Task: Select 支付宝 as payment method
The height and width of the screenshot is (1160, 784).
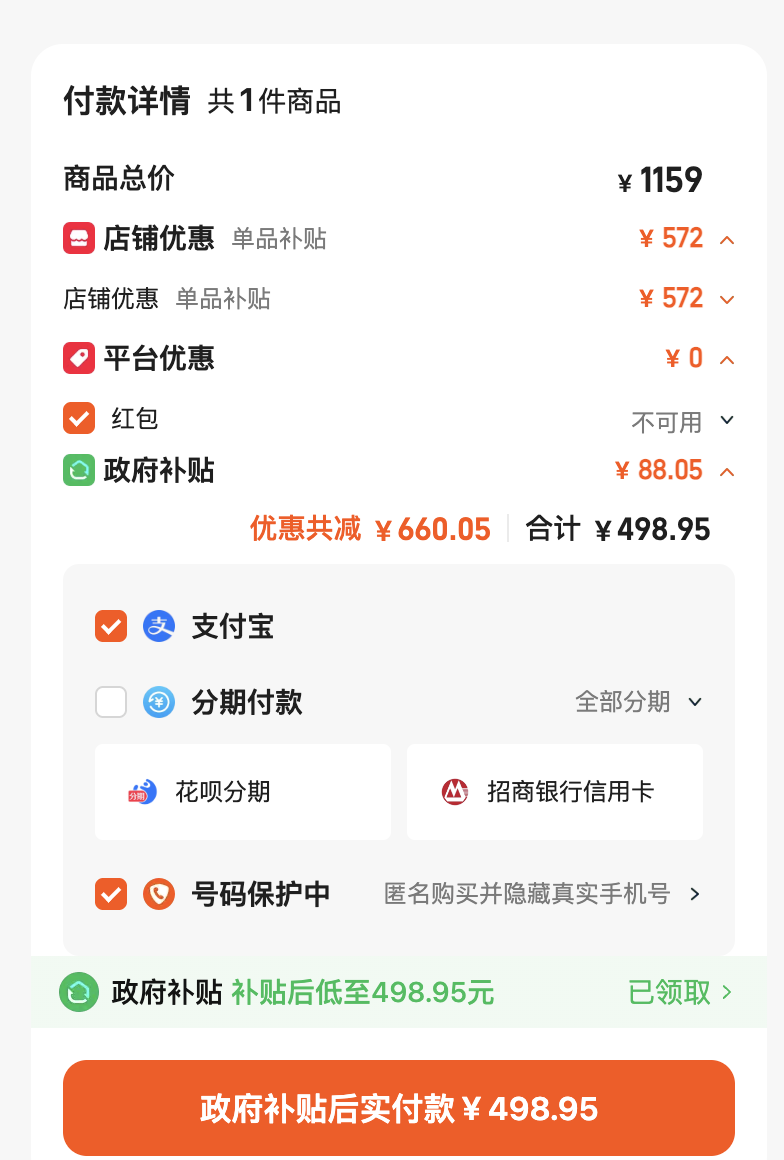Action: point(111,627)
